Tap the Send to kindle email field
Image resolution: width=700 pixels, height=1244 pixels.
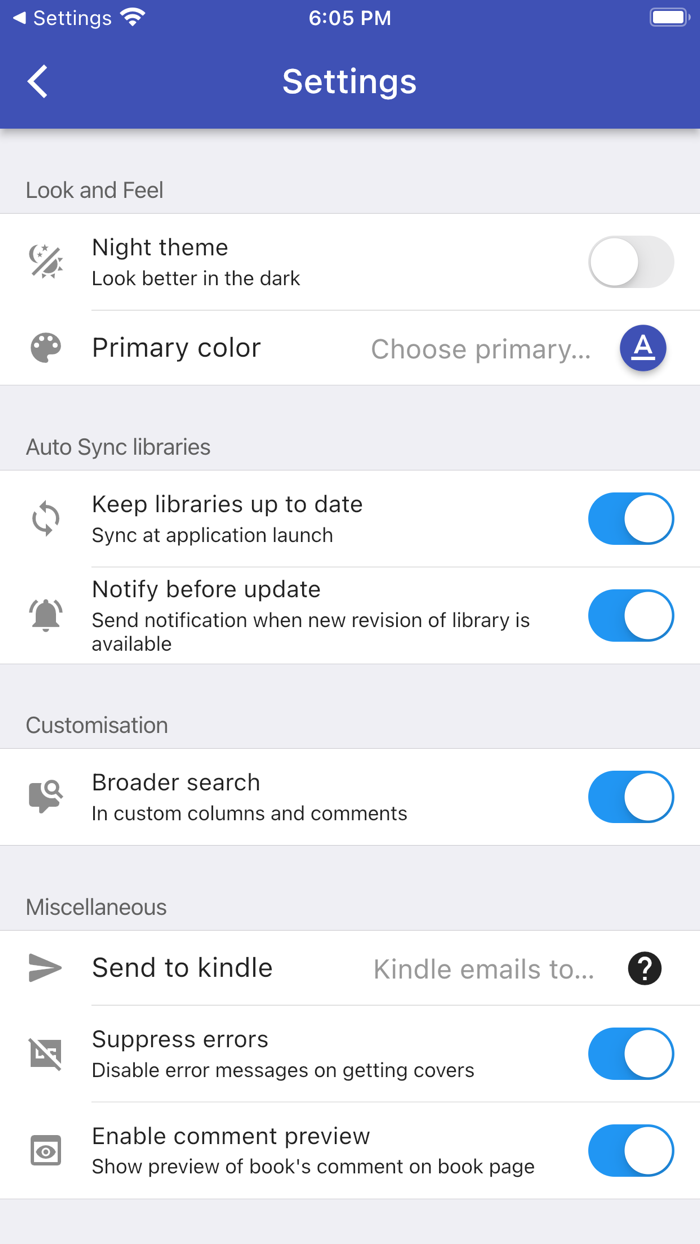point(483,969)
